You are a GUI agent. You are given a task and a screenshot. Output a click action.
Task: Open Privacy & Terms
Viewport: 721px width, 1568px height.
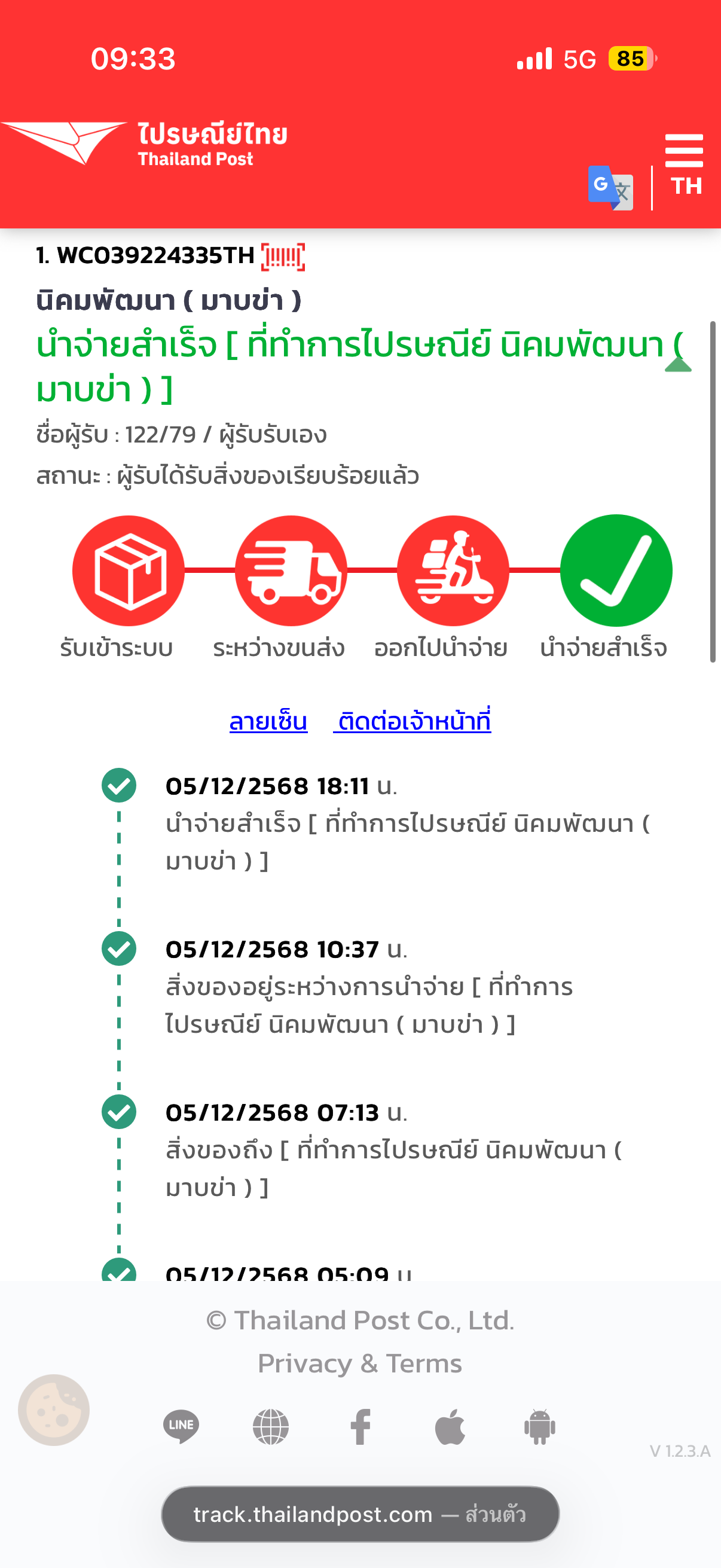pyautogui.click(x=360, y=1363)
